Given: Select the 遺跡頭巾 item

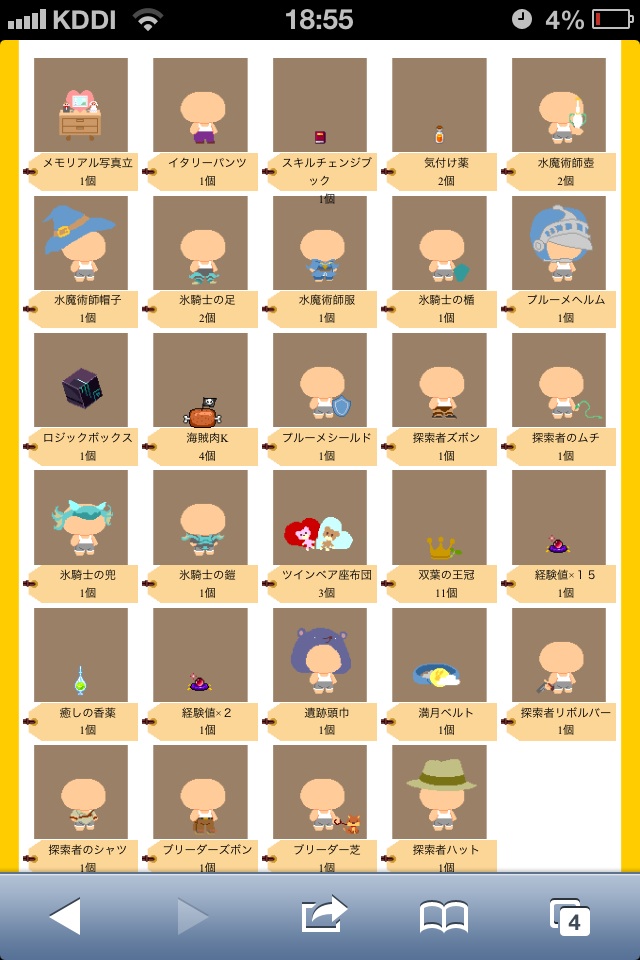Looking at the screenshot, I should 320,656.
